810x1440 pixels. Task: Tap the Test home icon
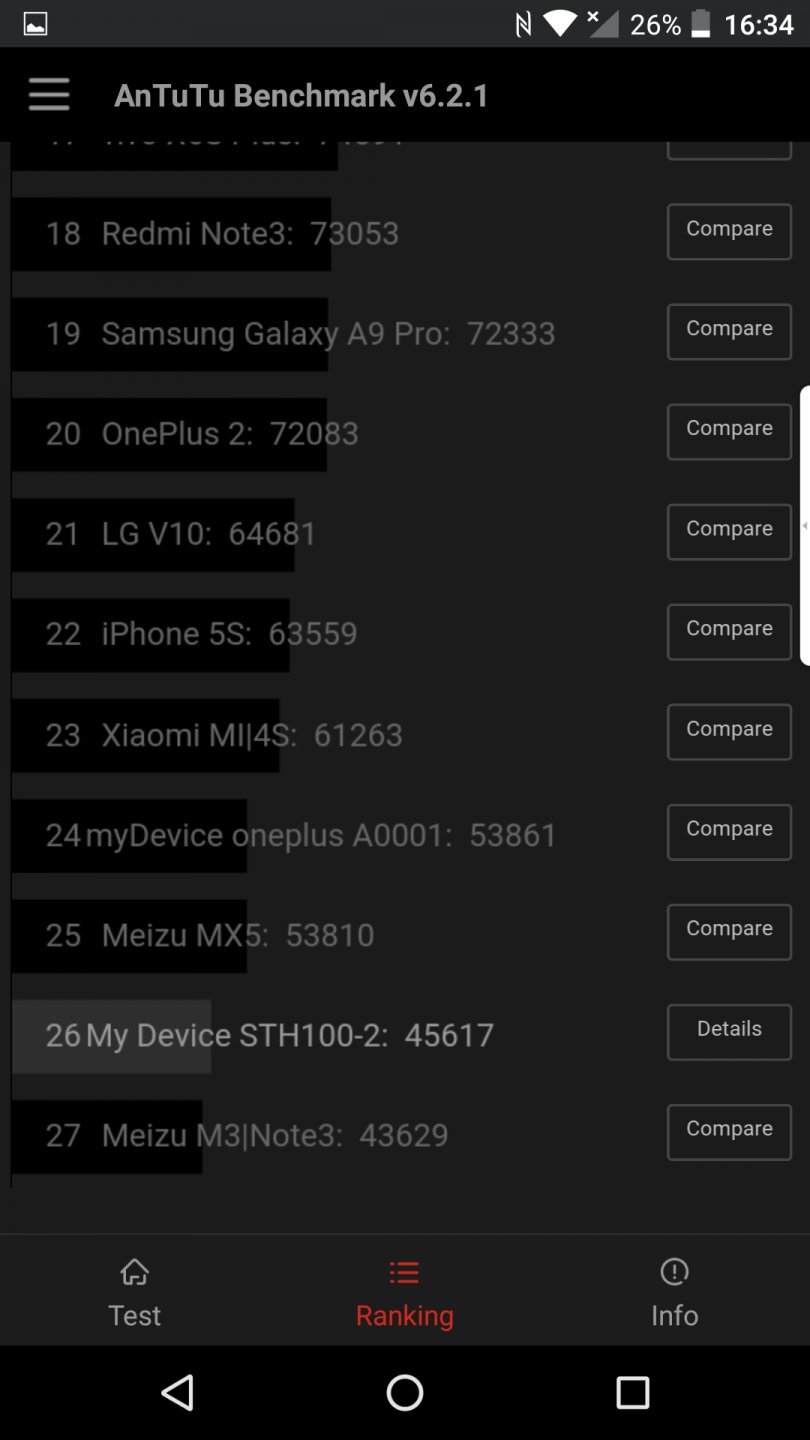tap(134, 1272)
